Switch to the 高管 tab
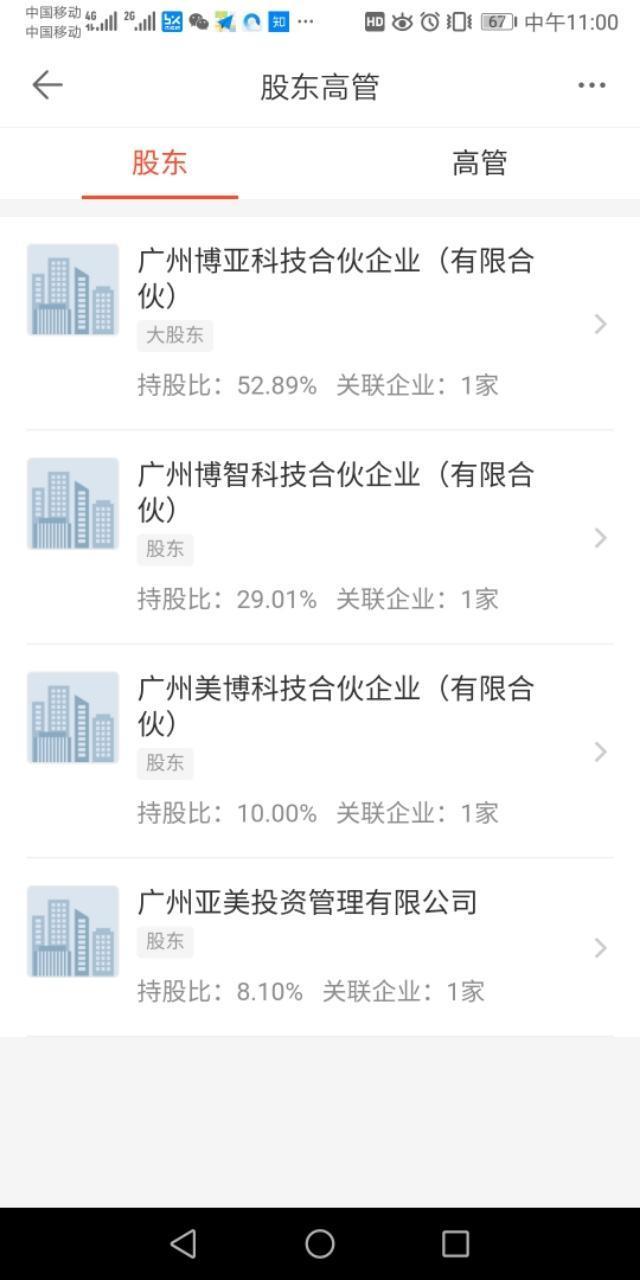Image resolution: width=640 pixels, height=1280 pixels. [x=480, y=163]
